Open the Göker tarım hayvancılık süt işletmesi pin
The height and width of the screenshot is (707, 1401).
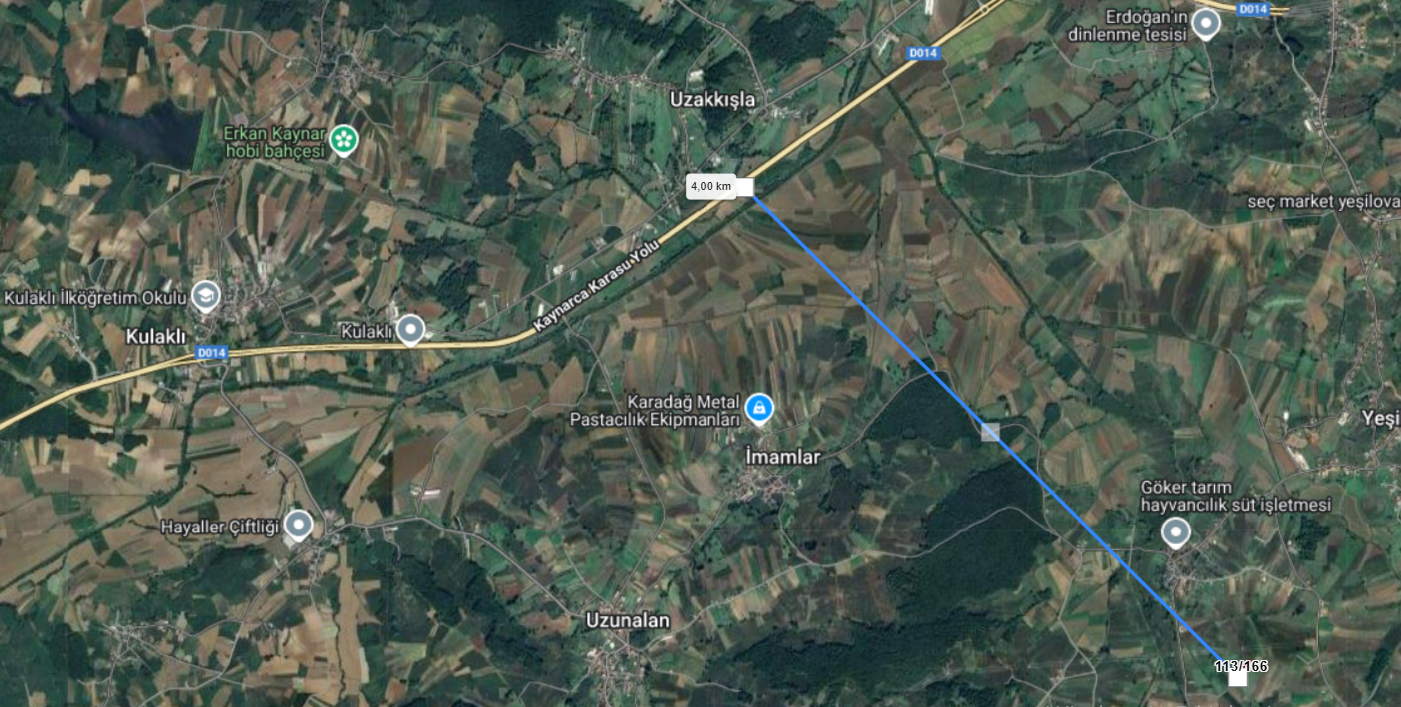point(1176,532)
